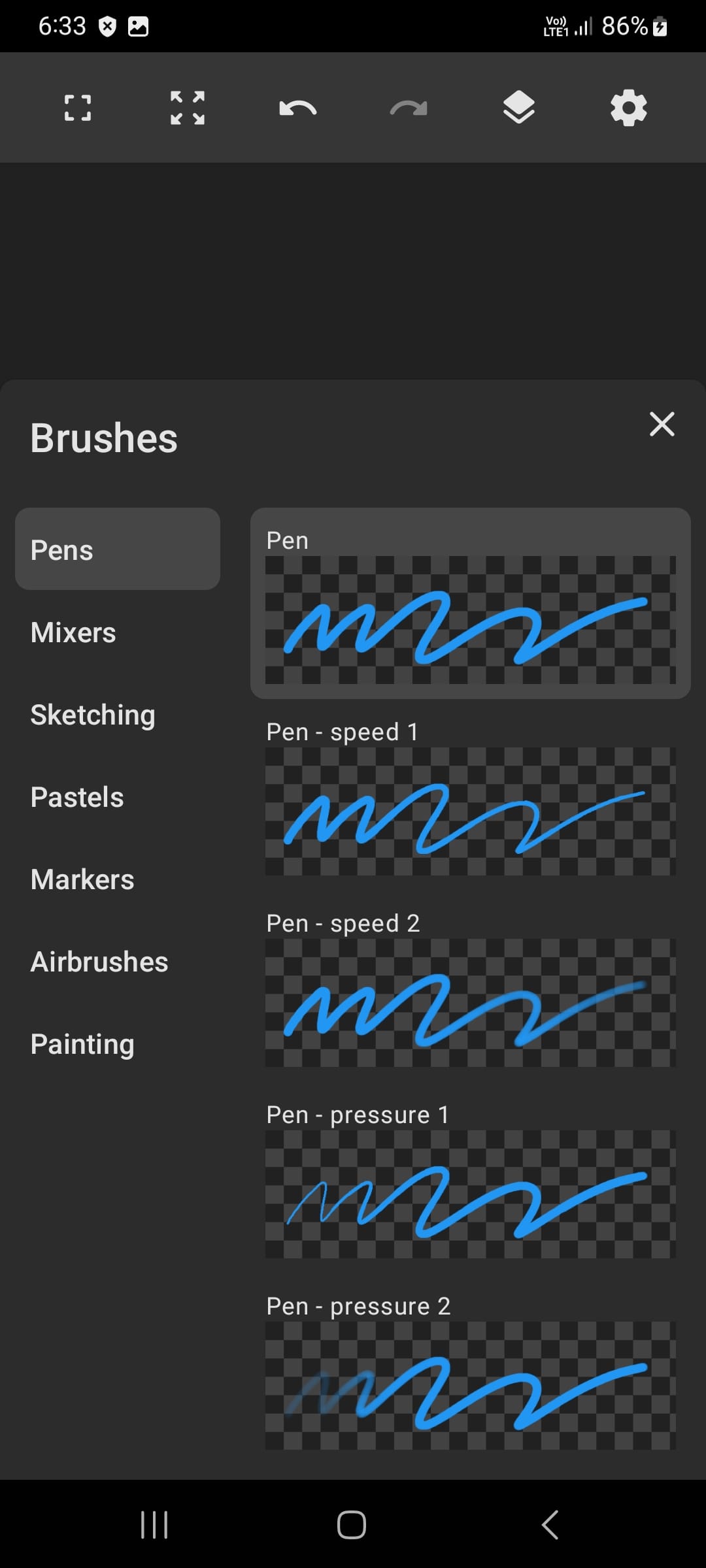Browse the Markers brushes

(x=81, y=879)
